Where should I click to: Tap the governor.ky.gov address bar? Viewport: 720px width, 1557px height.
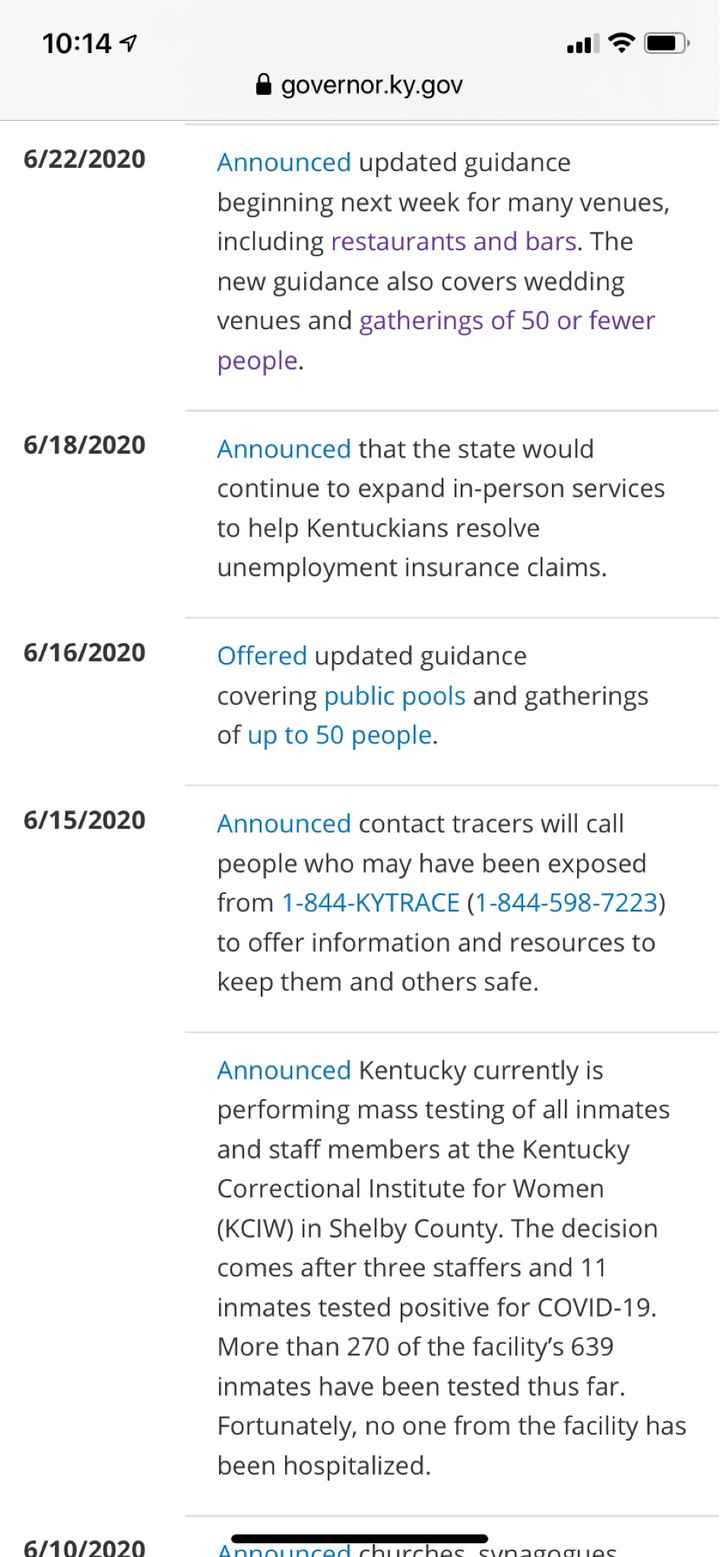(360, 85)
